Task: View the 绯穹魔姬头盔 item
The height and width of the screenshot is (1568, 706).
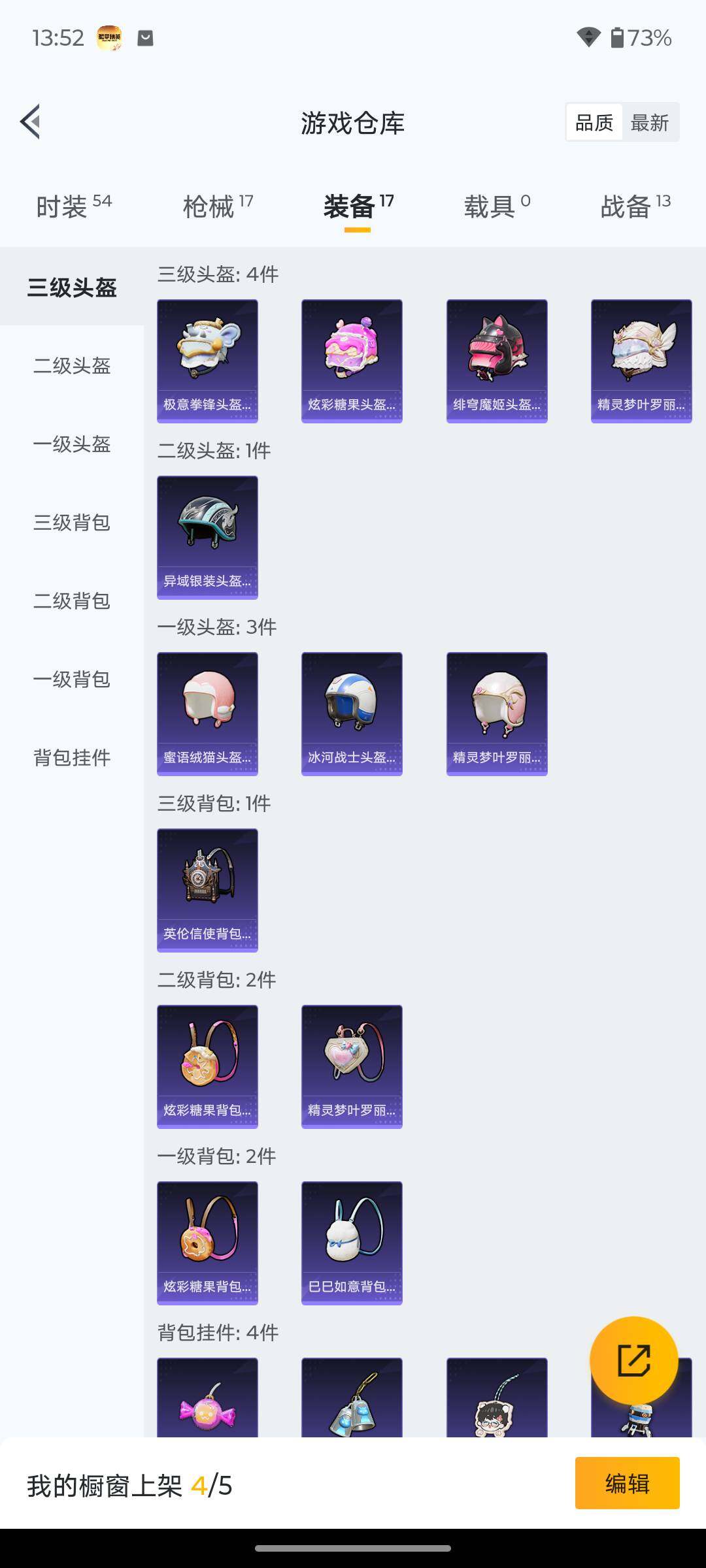Action: click(497, 361)
